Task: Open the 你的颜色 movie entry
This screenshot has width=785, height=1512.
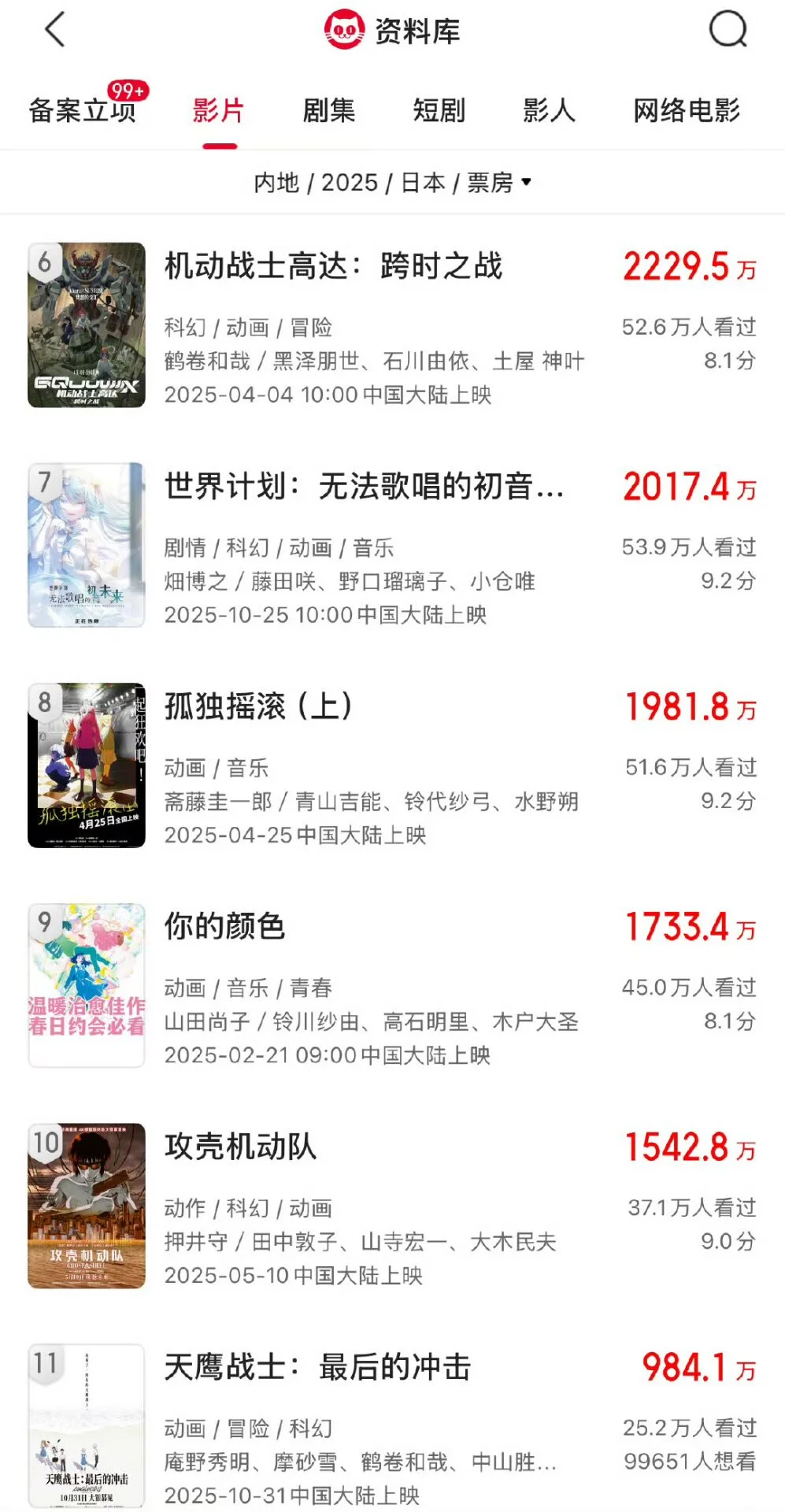Action: [x=224, y=927]
